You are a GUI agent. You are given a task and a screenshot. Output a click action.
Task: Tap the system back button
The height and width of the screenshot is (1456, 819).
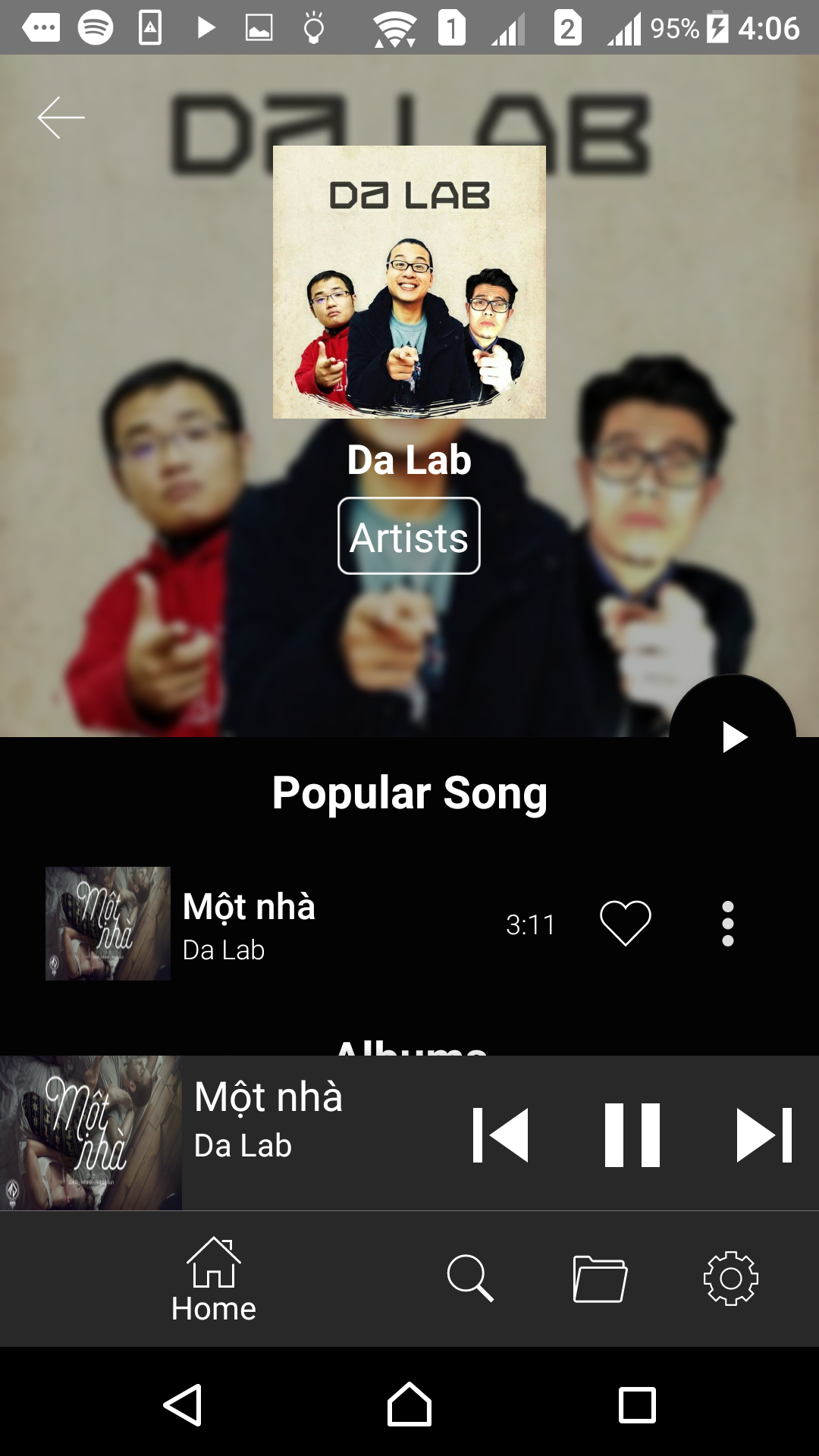pos(183,1404)
